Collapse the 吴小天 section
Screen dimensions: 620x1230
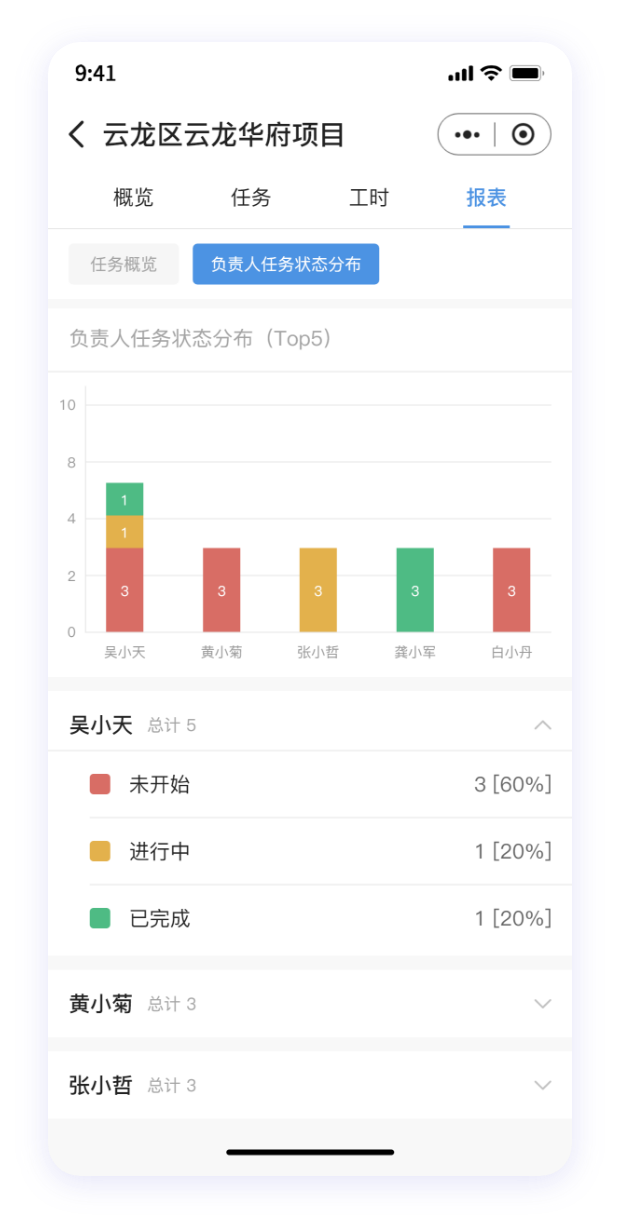(542, 725)
